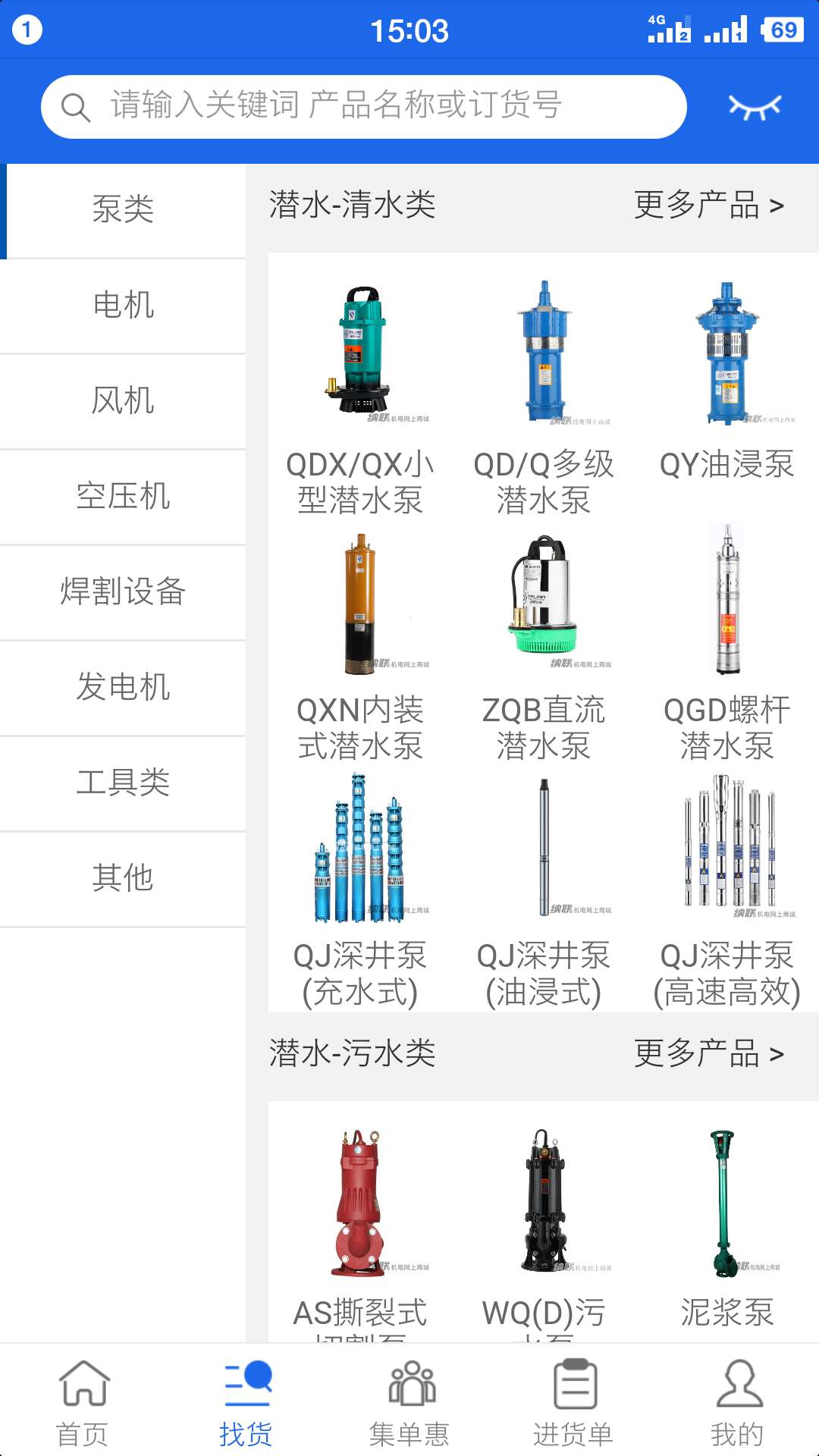819x1456 pixels.
Task: Open QY油浸泵 product
Action: 726,379
